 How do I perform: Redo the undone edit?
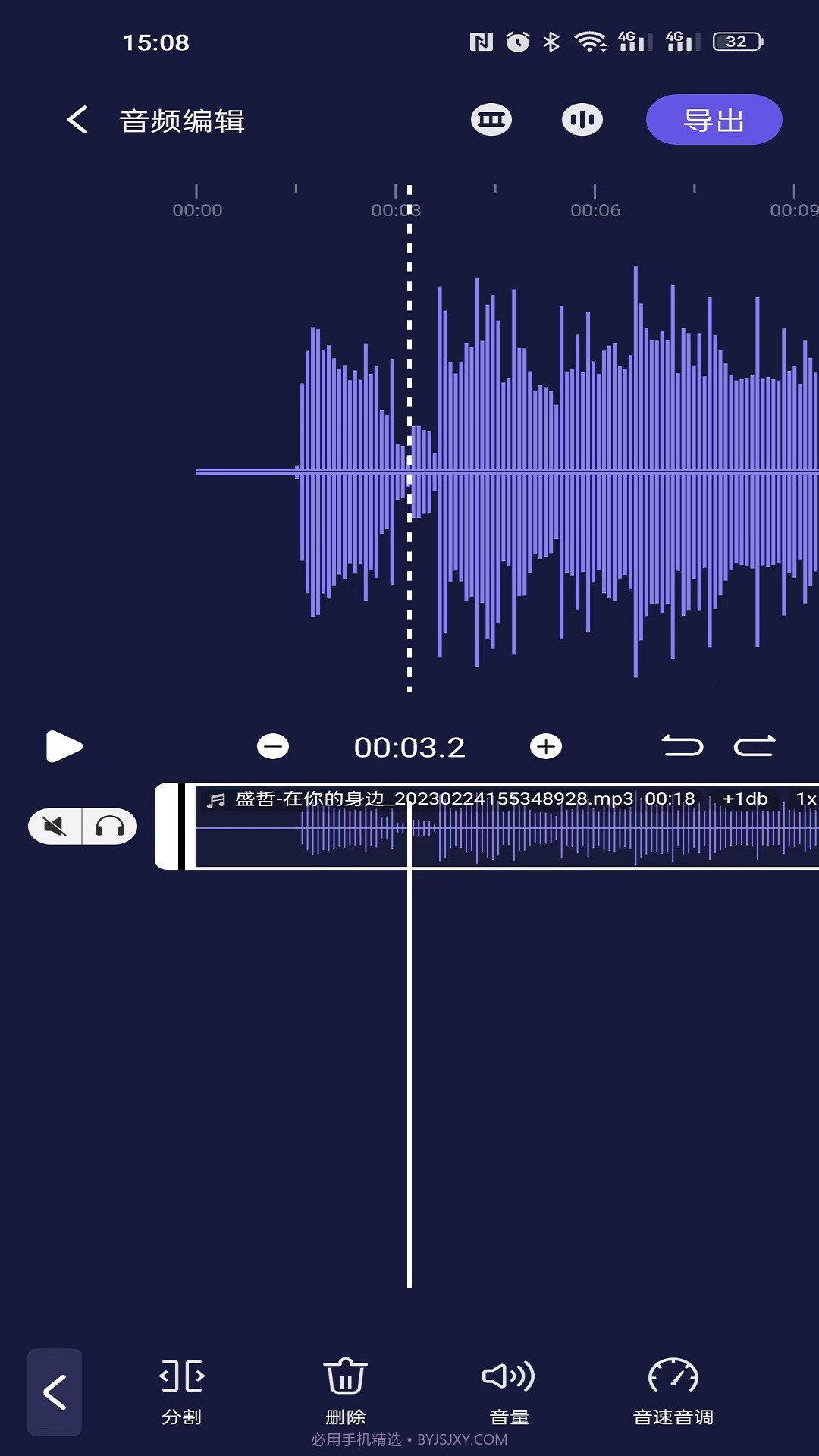[755, 746]
